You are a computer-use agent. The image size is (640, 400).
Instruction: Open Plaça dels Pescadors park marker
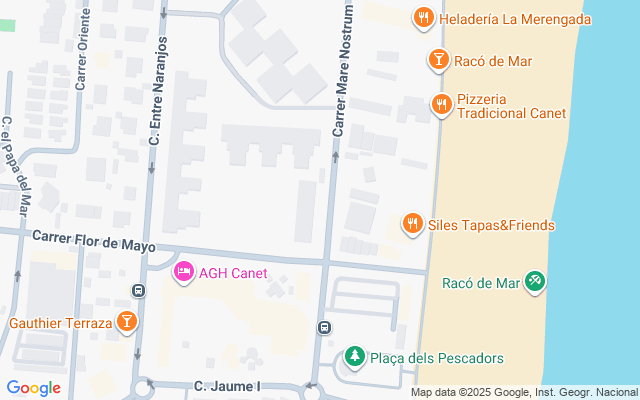pos(354,356)
